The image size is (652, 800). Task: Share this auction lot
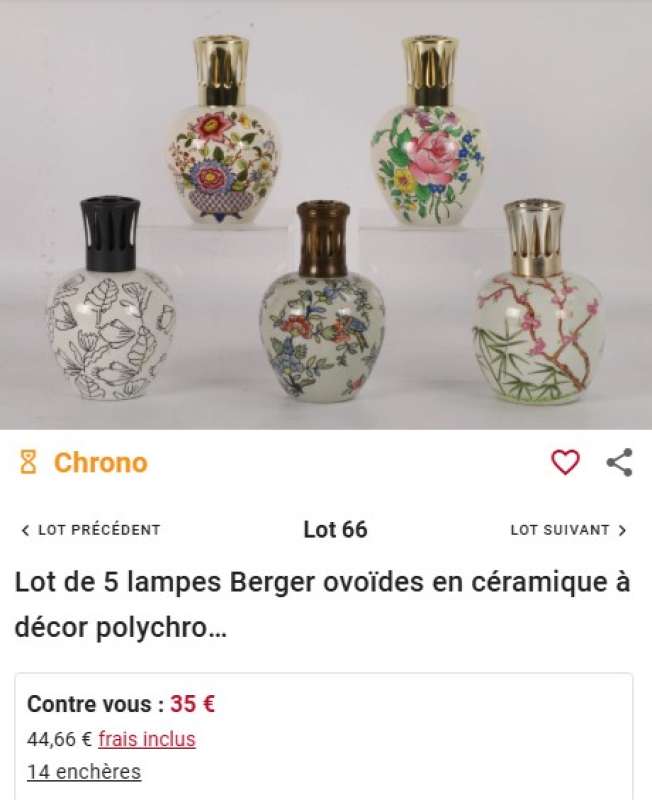[x=619, y=462]
